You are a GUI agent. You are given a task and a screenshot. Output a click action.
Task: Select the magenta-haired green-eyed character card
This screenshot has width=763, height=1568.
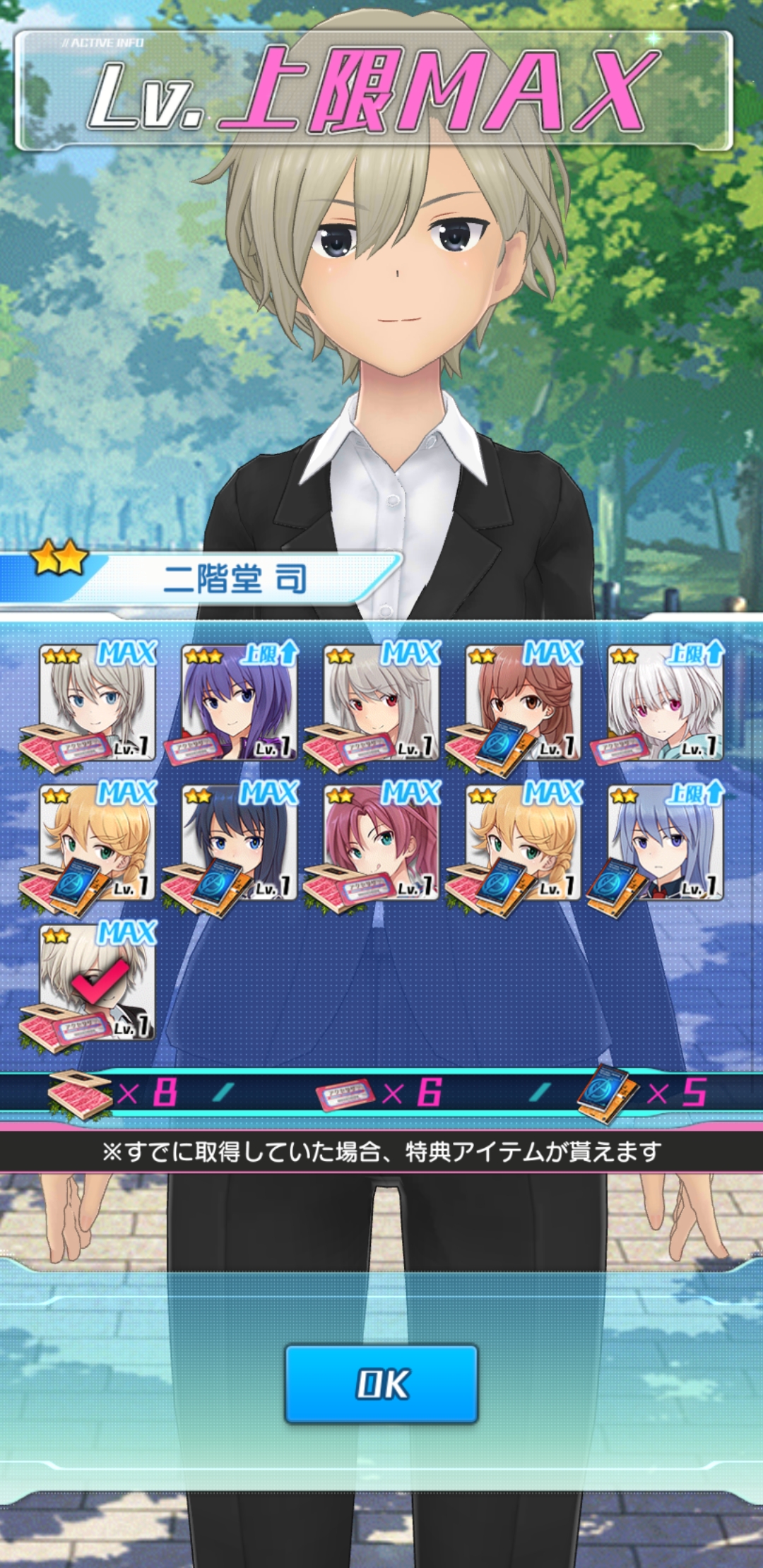click(x=381, y=842)
